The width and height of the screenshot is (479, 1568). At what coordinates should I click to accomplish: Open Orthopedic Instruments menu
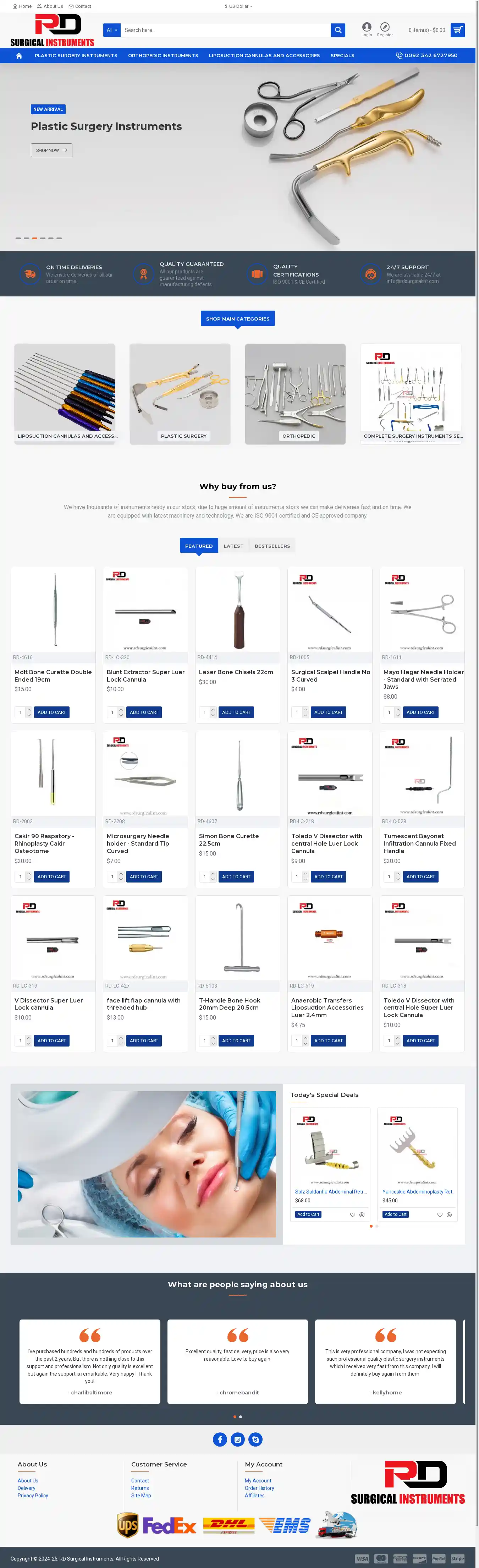163,55
